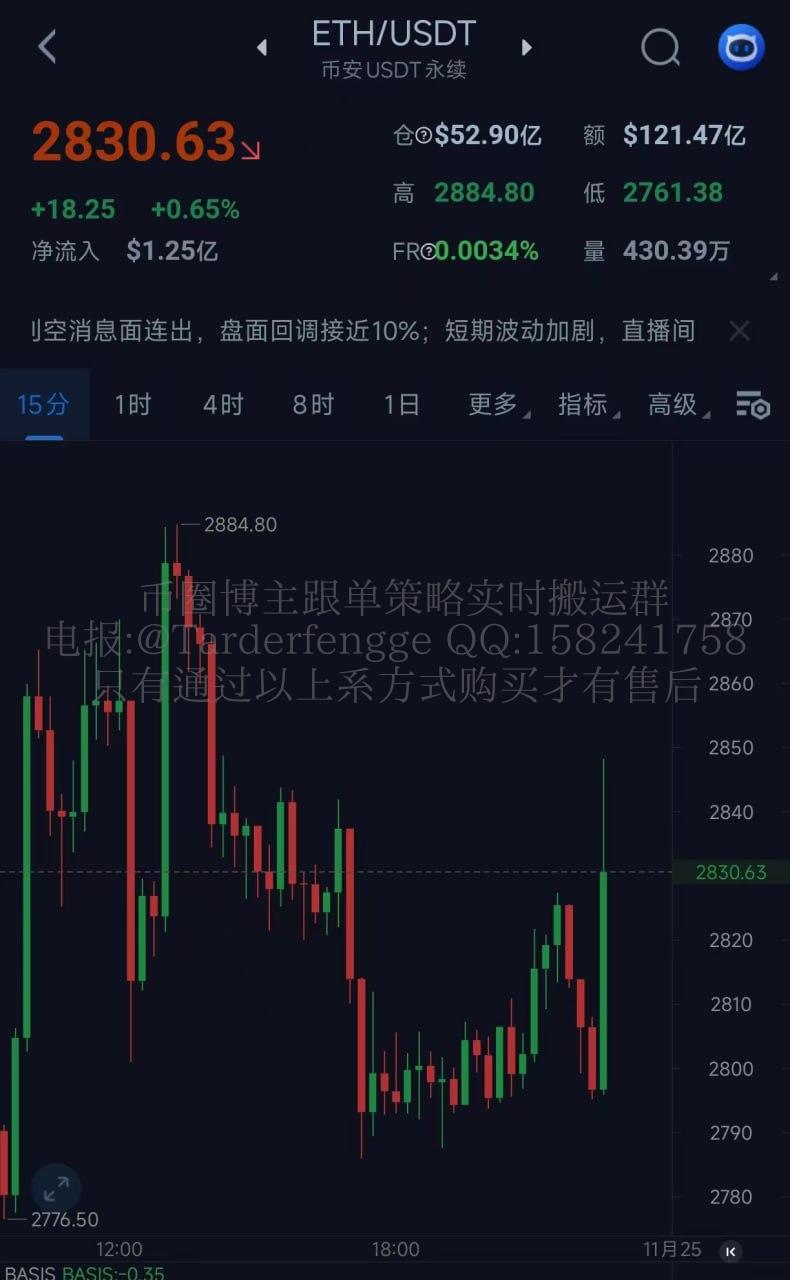Go back with the top-left arrow
The height and width of the screenshot is (1280, 790).
(47, 46)
